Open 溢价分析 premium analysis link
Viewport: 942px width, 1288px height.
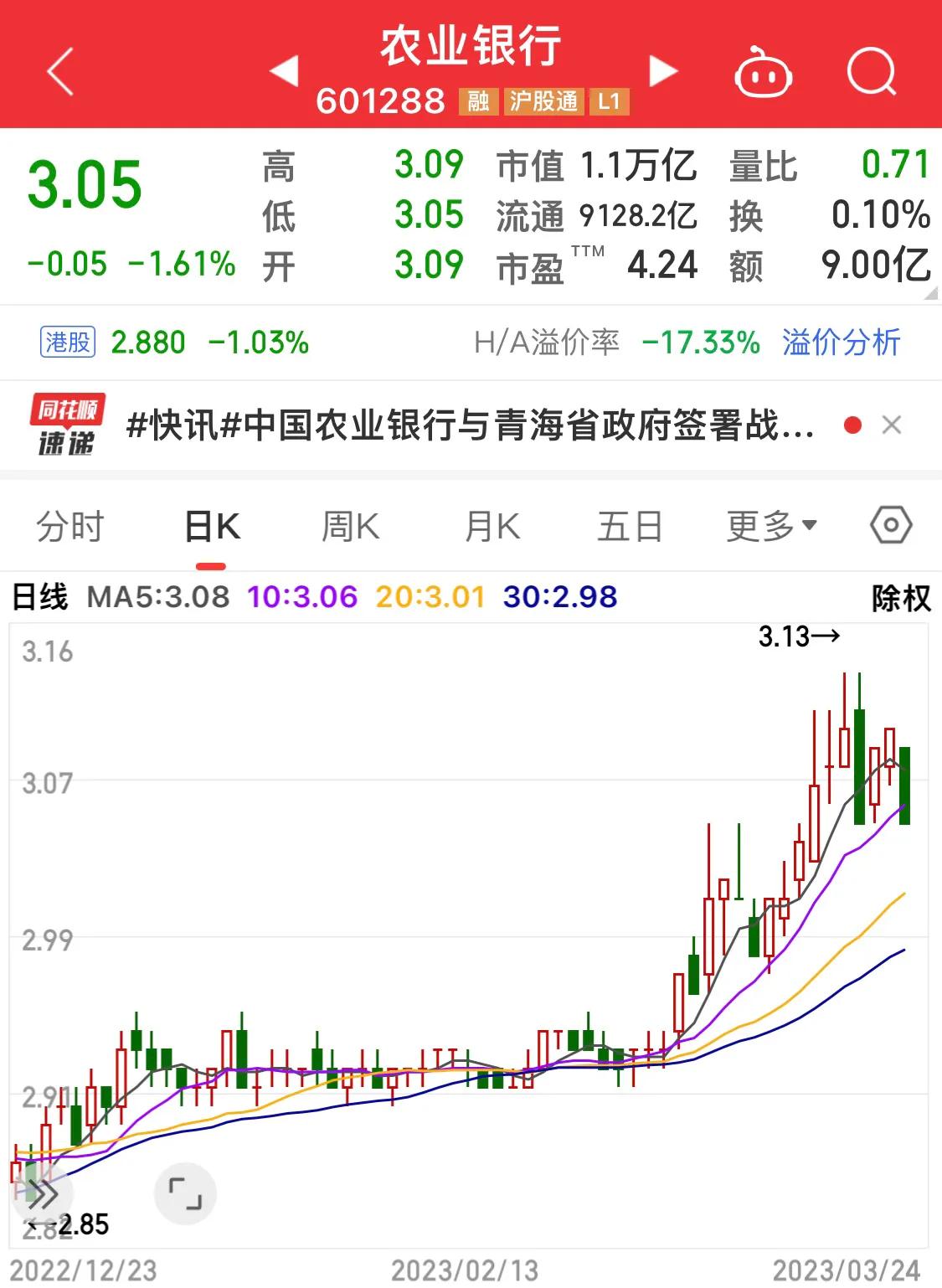[840, 343]
